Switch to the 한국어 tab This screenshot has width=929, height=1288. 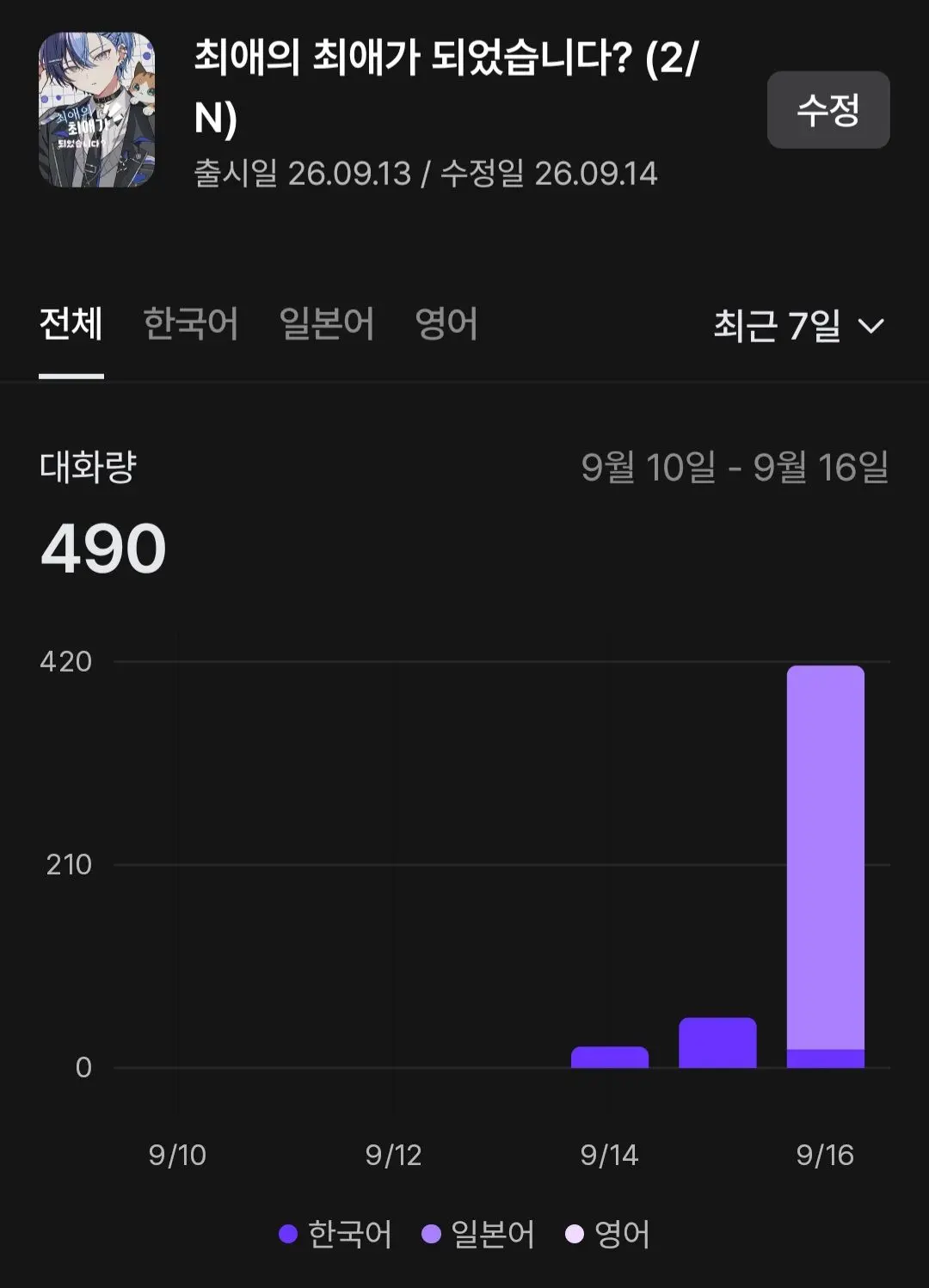[191, 324]
